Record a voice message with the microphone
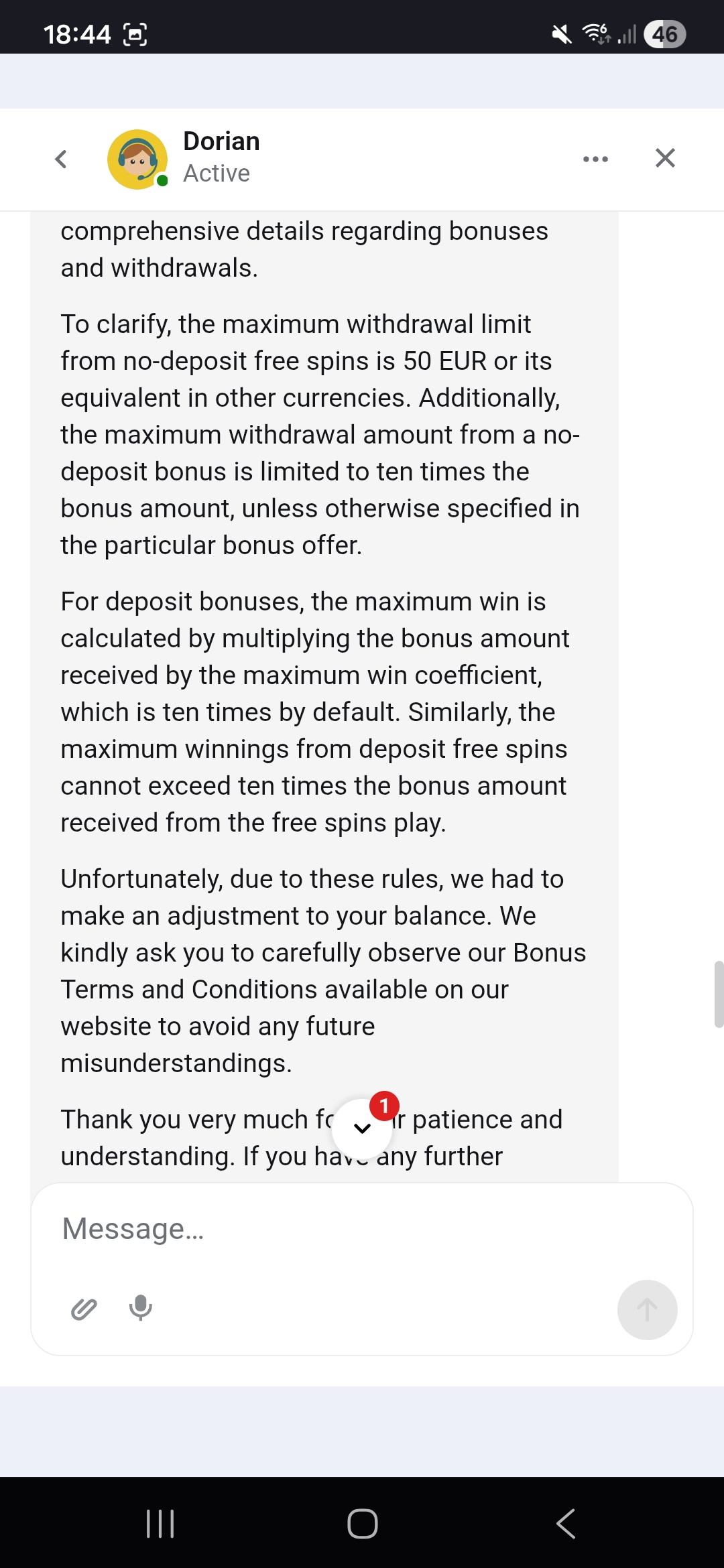 tap(141, 1307)
